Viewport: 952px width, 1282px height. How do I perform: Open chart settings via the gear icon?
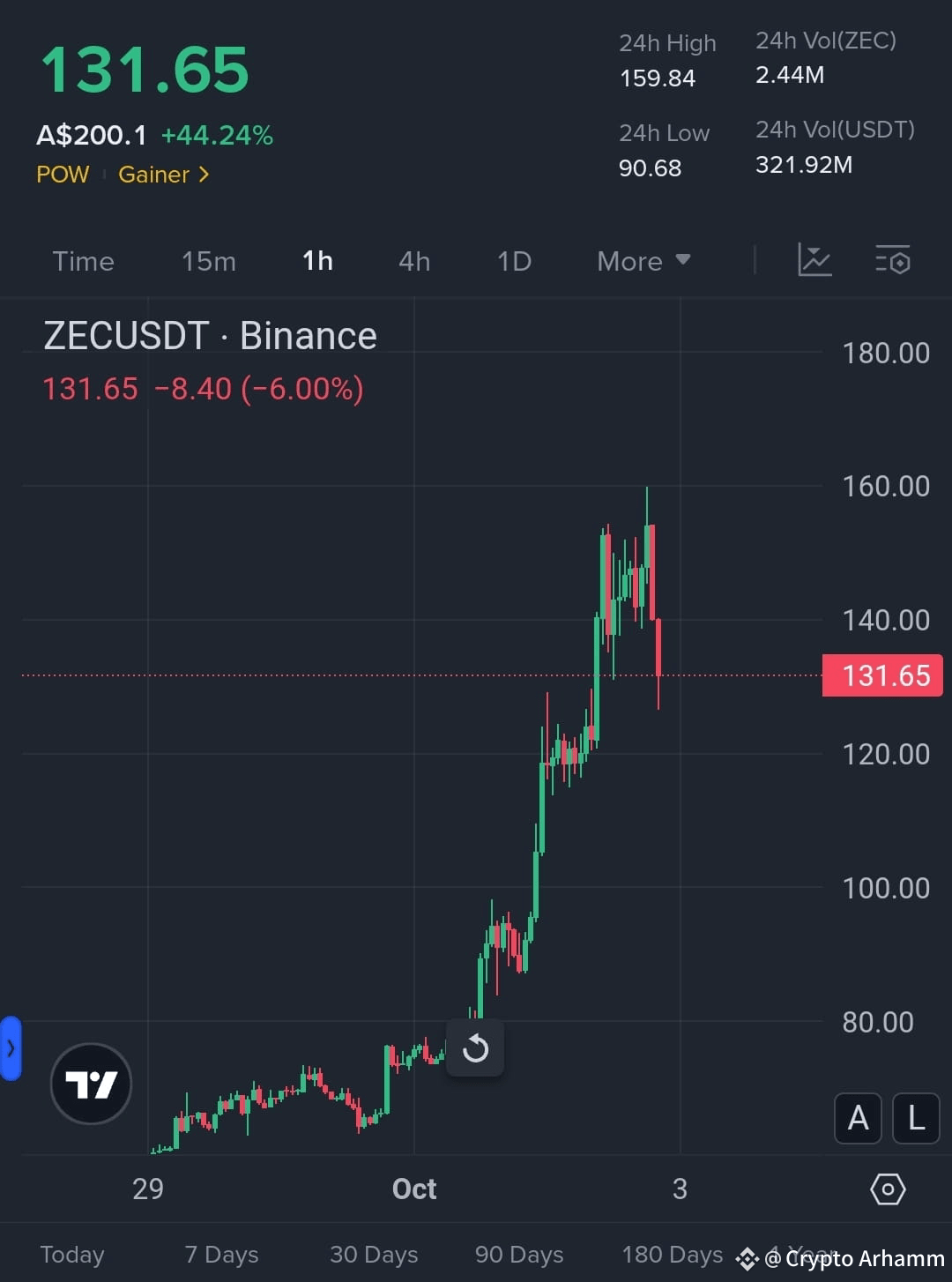[x=888, y=1189]
